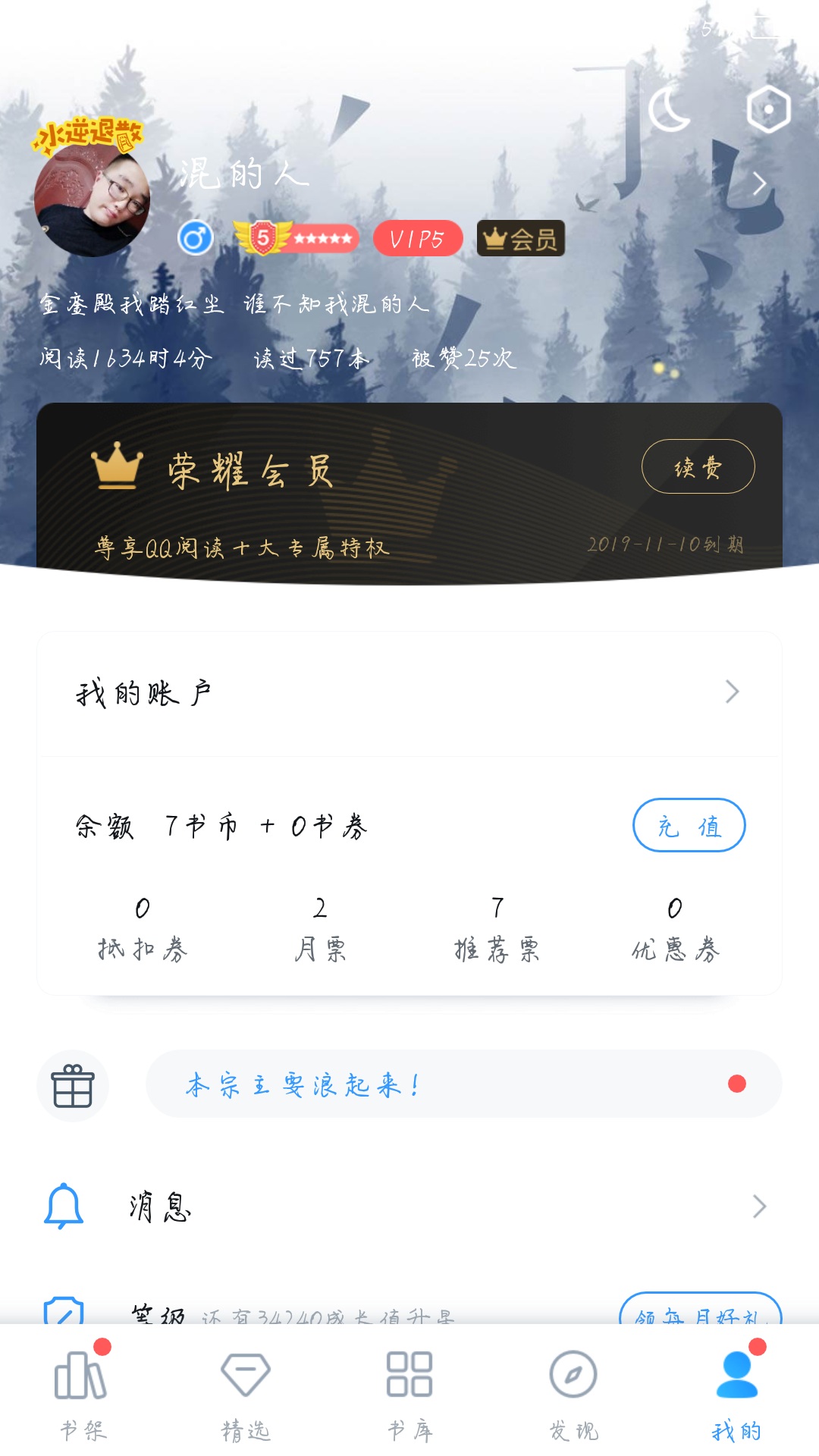View 抵扣券 vouchers
This screenshot has height=1456, width=819.
(143, 929)
